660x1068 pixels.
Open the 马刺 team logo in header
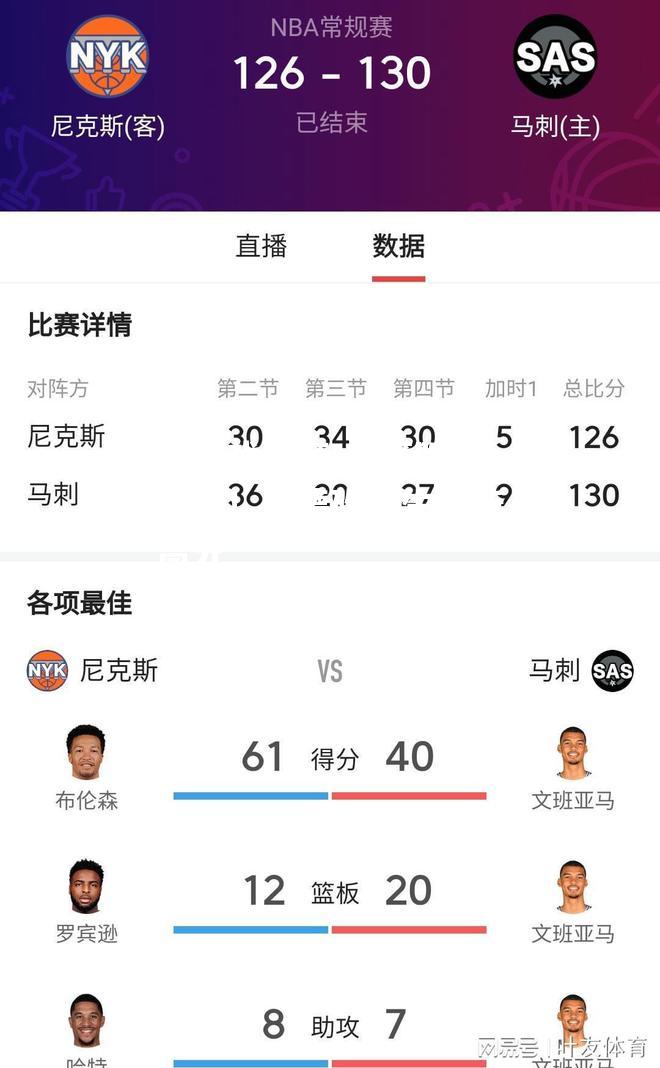(555, 57)
